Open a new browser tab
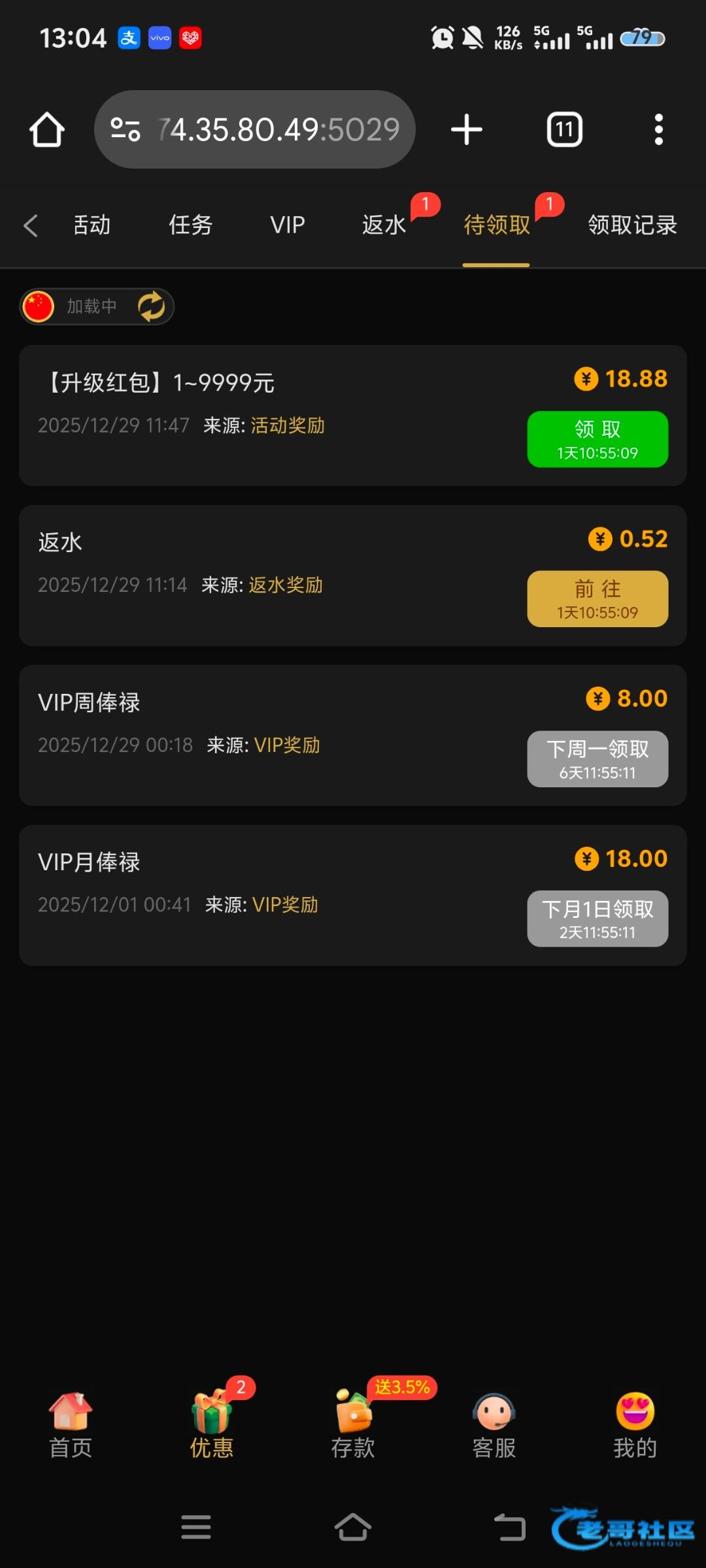This screenshot has width=706, height=1568. click(467, 129)
